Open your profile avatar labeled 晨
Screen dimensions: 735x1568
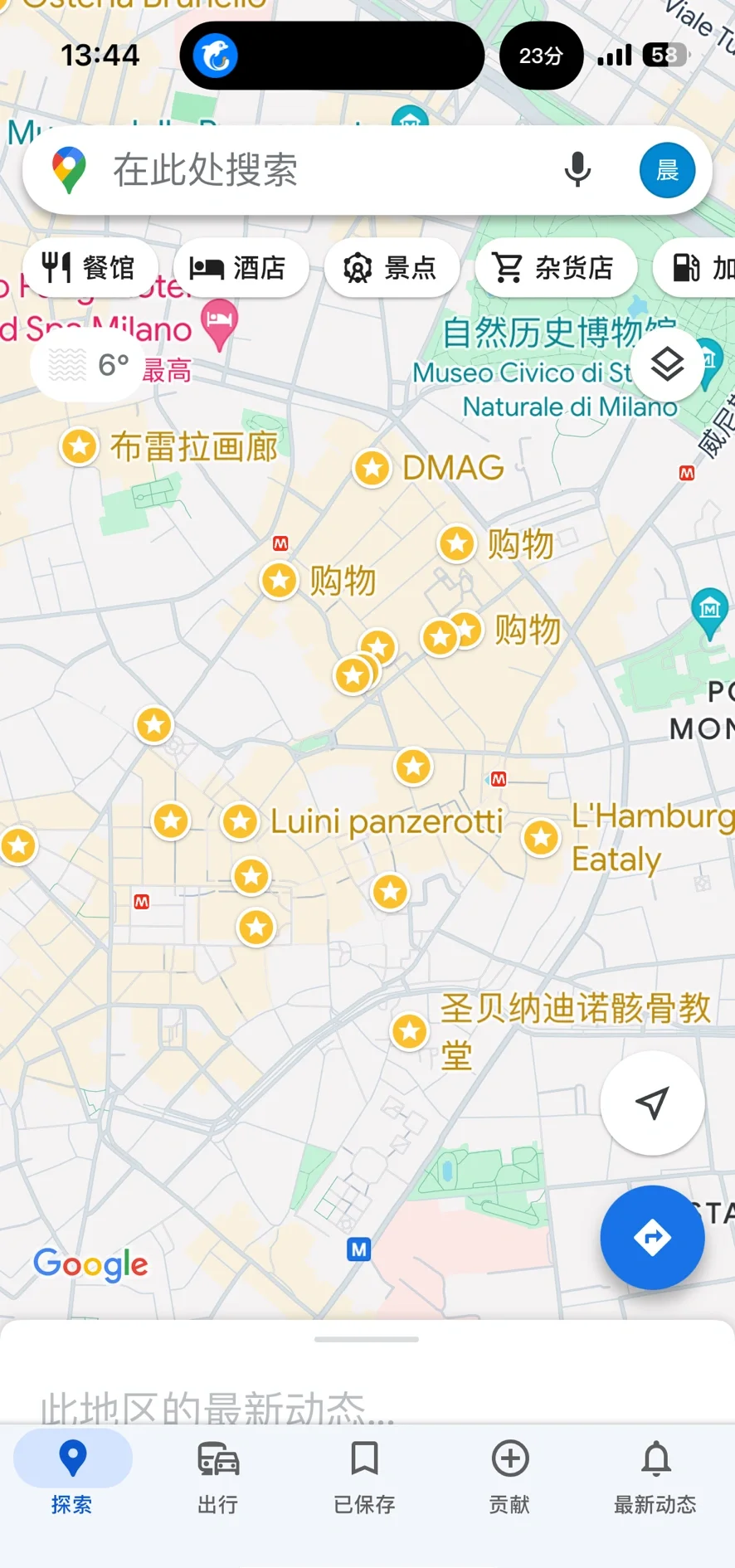[667, 169]
